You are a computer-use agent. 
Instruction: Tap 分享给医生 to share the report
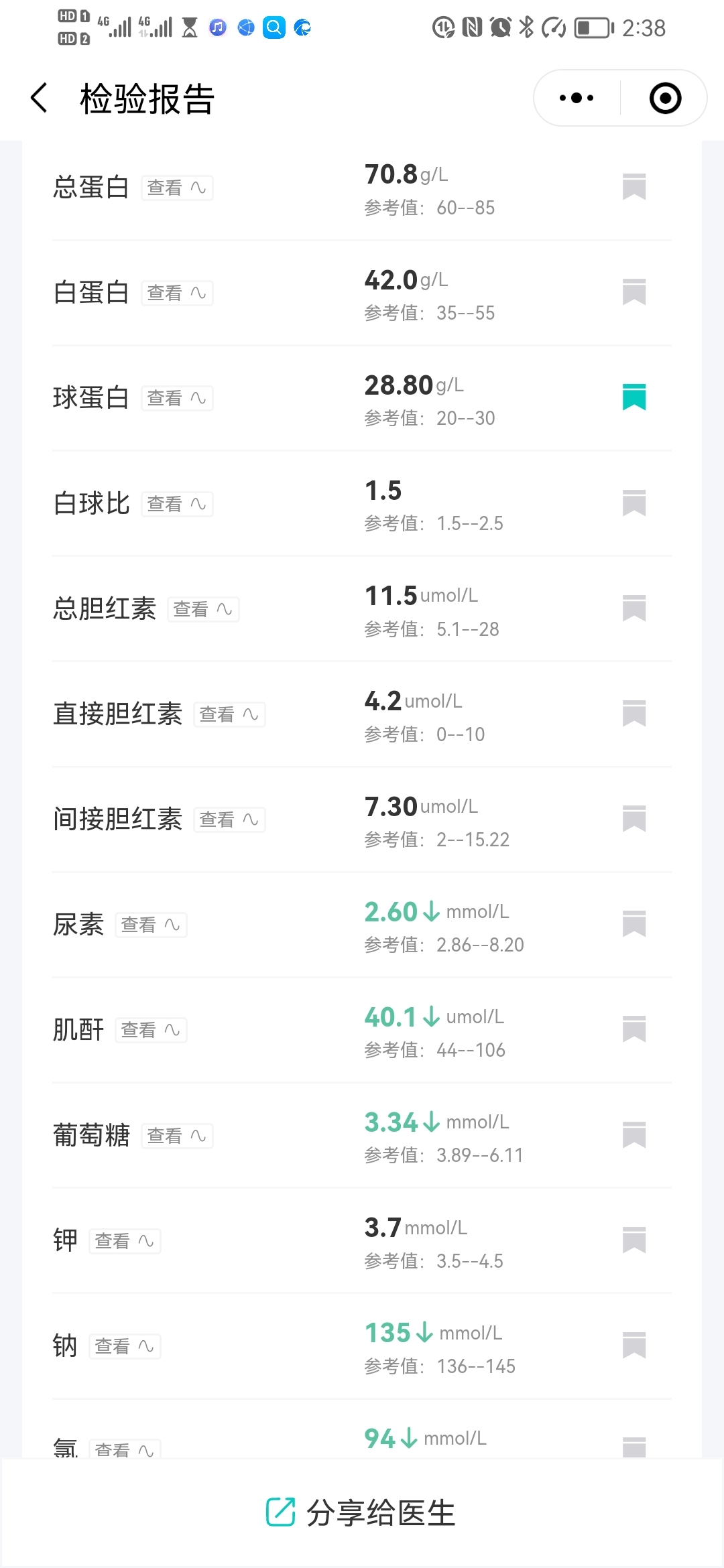coord(361,1513)
